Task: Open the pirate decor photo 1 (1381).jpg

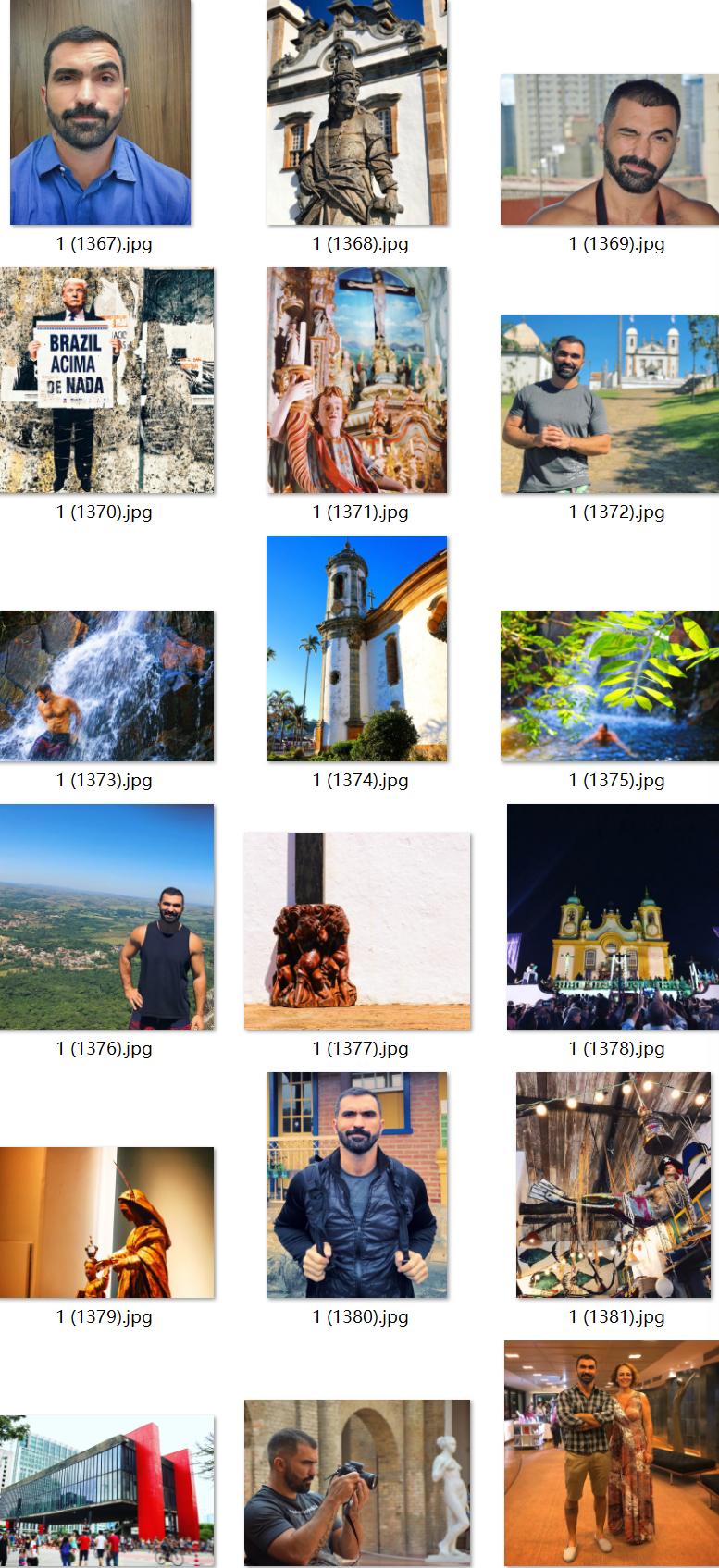Action: coord(613,1185)
